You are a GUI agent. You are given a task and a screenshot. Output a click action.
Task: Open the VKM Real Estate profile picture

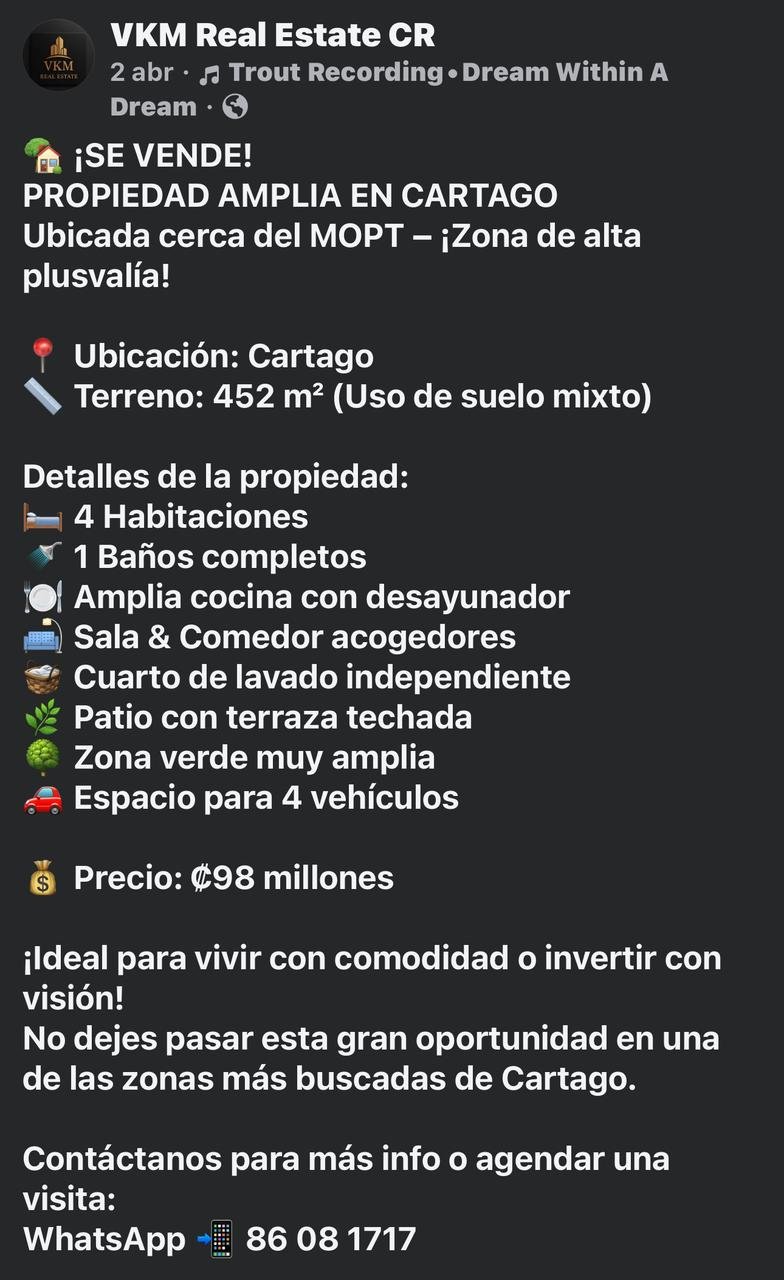[x=59, y=60]
